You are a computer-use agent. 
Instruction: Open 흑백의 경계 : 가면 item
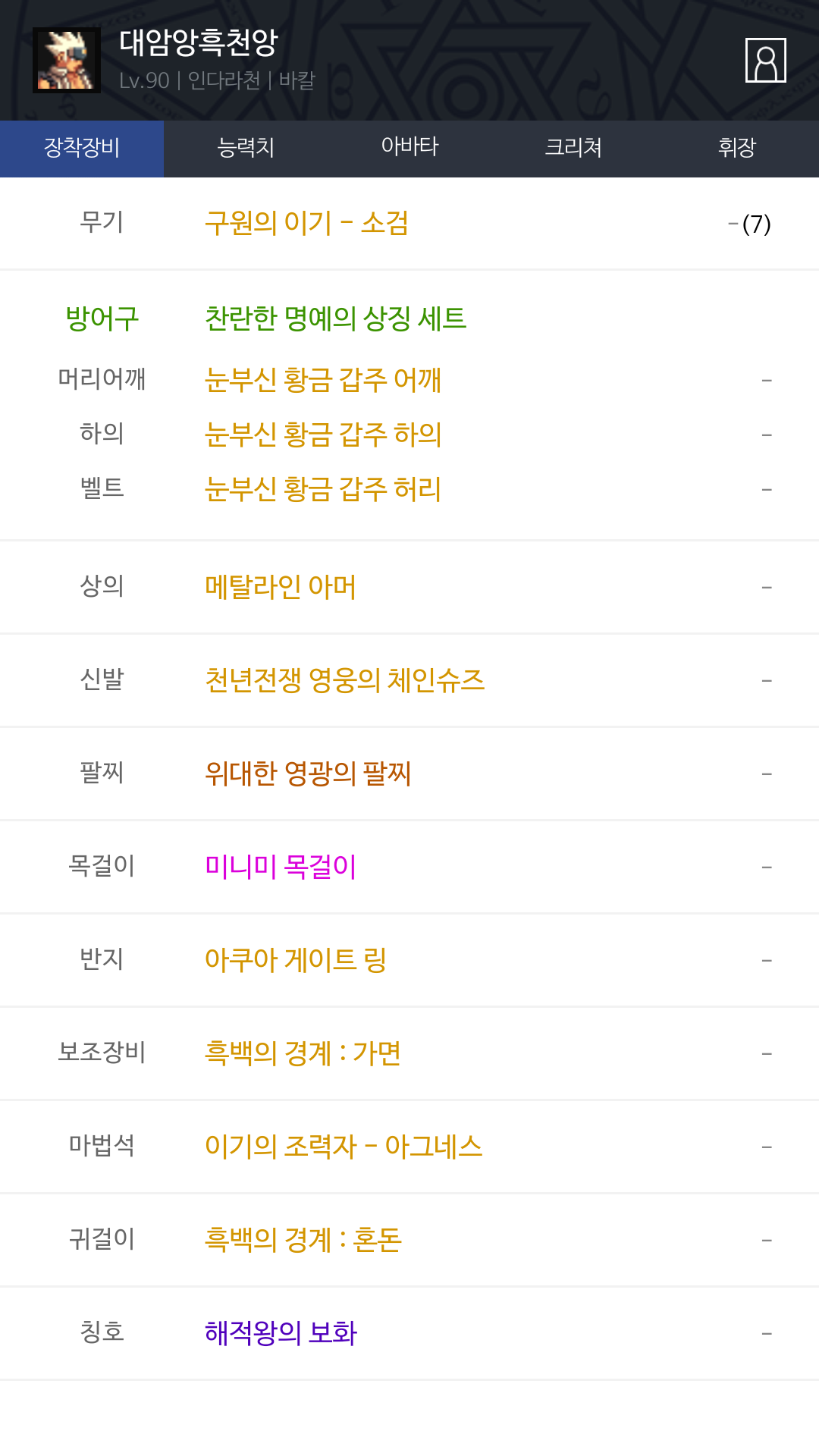pos(303,1053)
